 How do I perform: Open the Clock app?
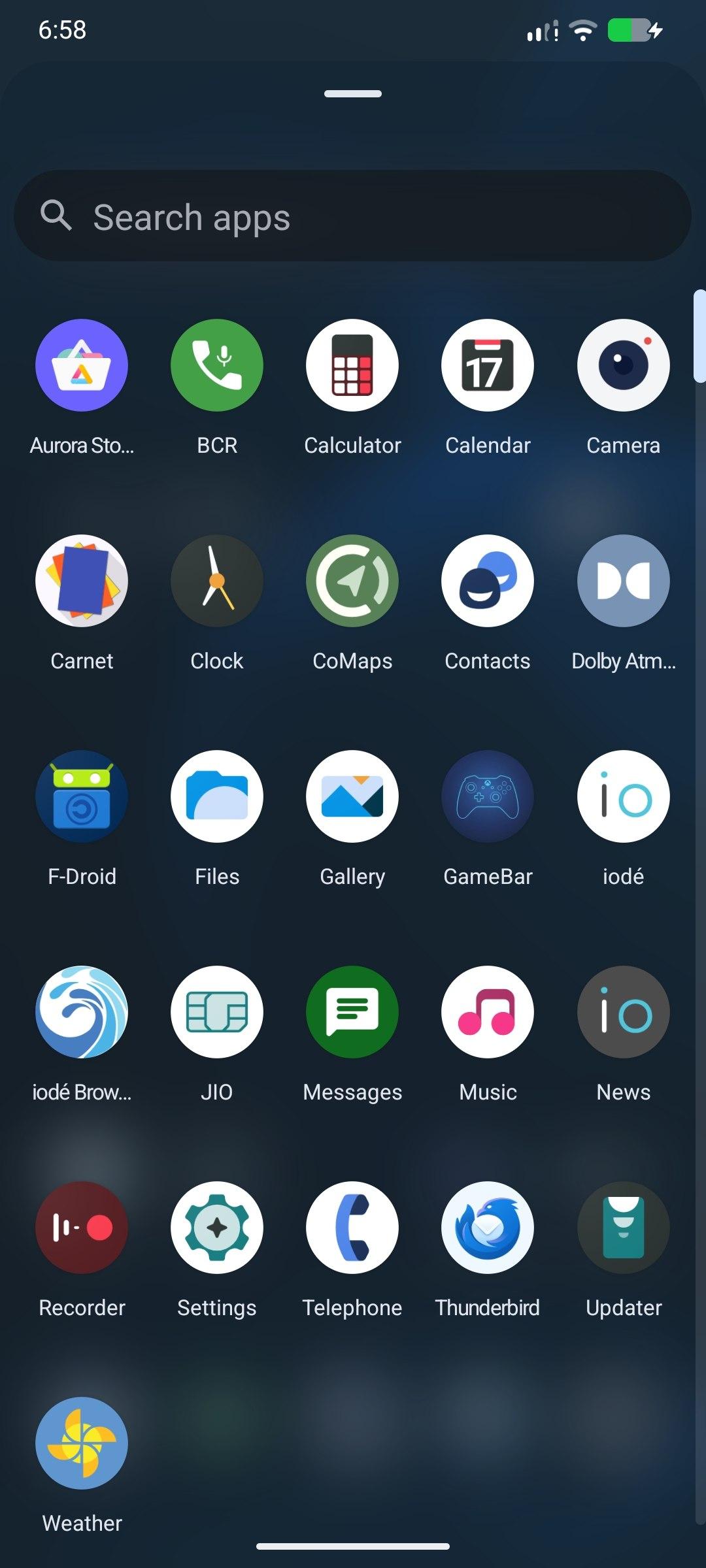[217, 581]
